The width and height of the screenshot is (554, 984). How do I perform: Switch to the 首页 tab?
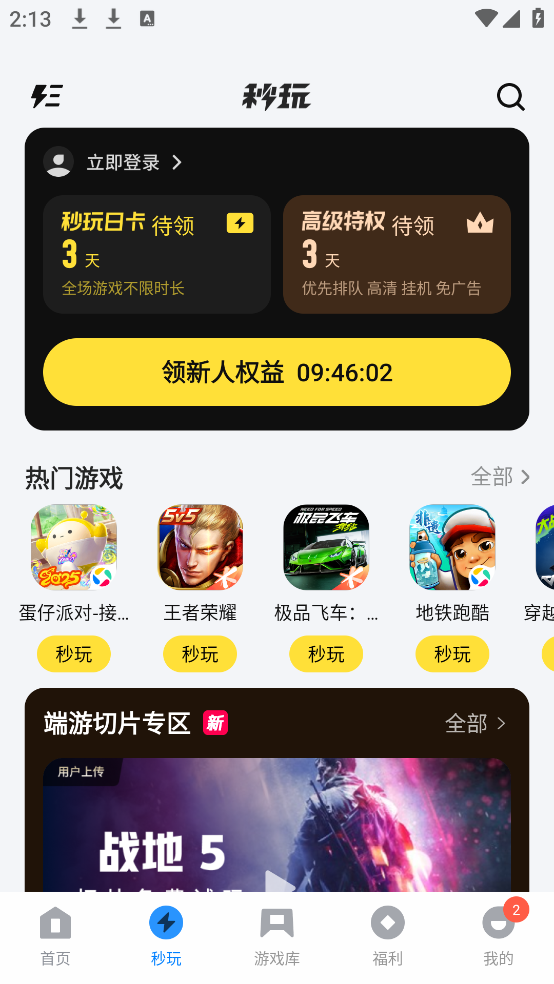click(55, 936)
